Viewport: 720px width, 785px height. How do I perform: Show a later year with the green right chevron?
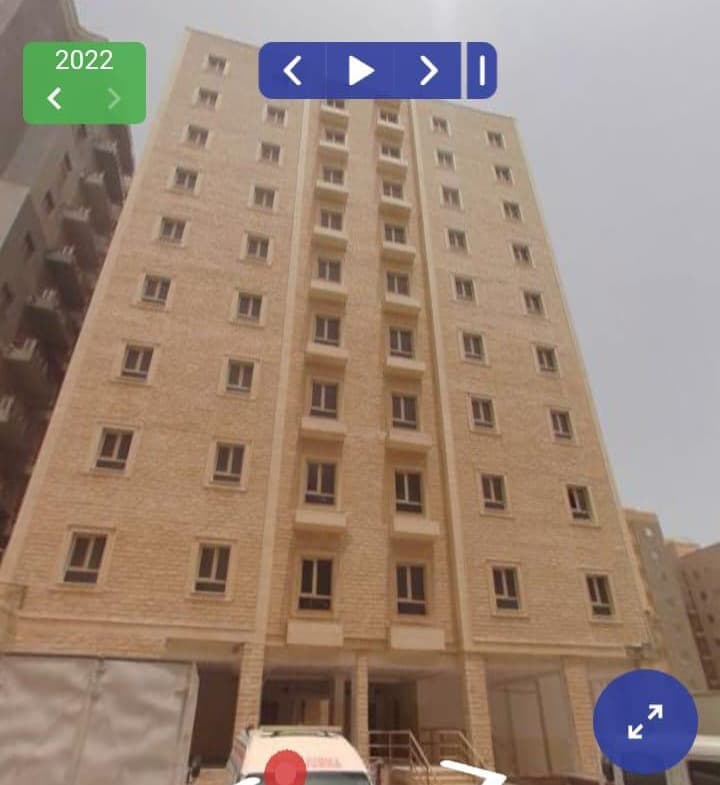pyautogui.click(x=115, y=98)
